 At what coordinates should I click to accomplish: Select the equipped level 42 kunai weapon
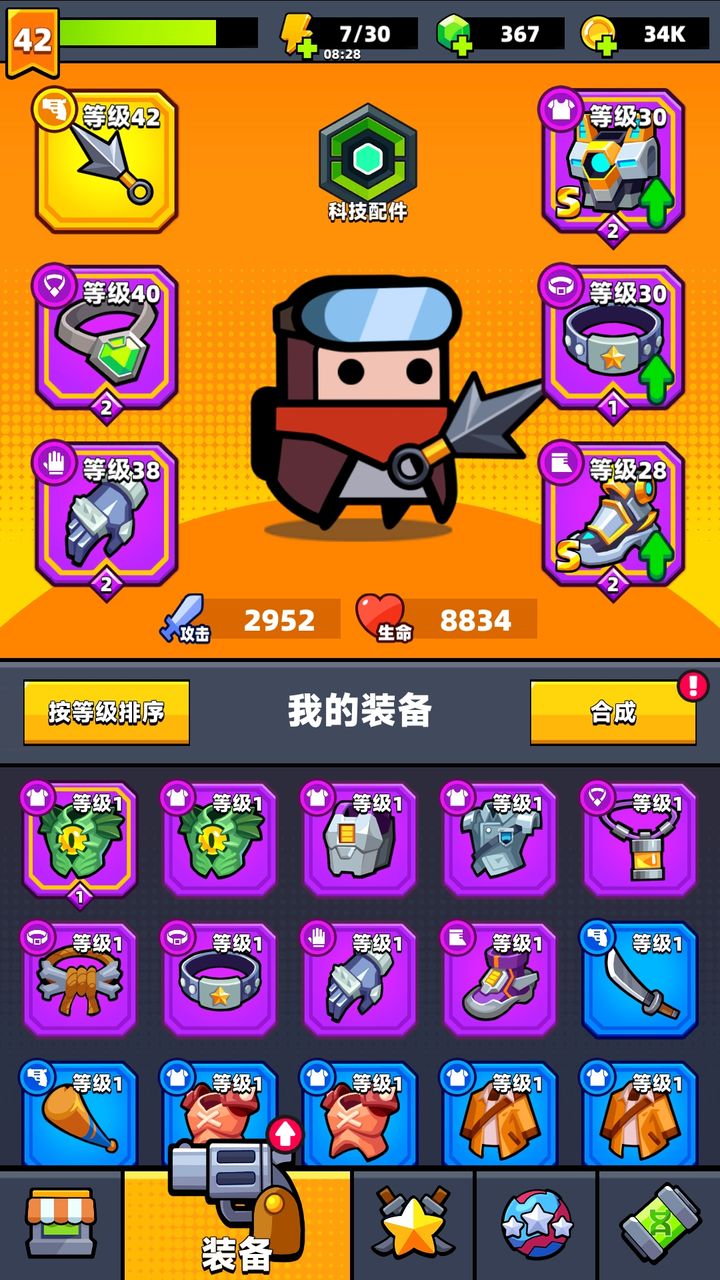107,160
